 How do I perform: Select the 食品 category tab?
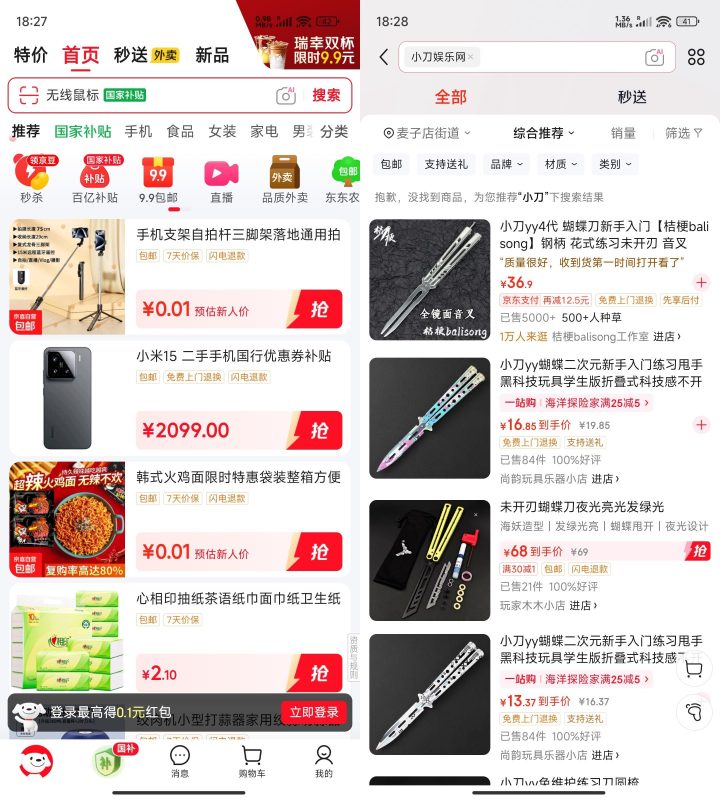point(180,131)
